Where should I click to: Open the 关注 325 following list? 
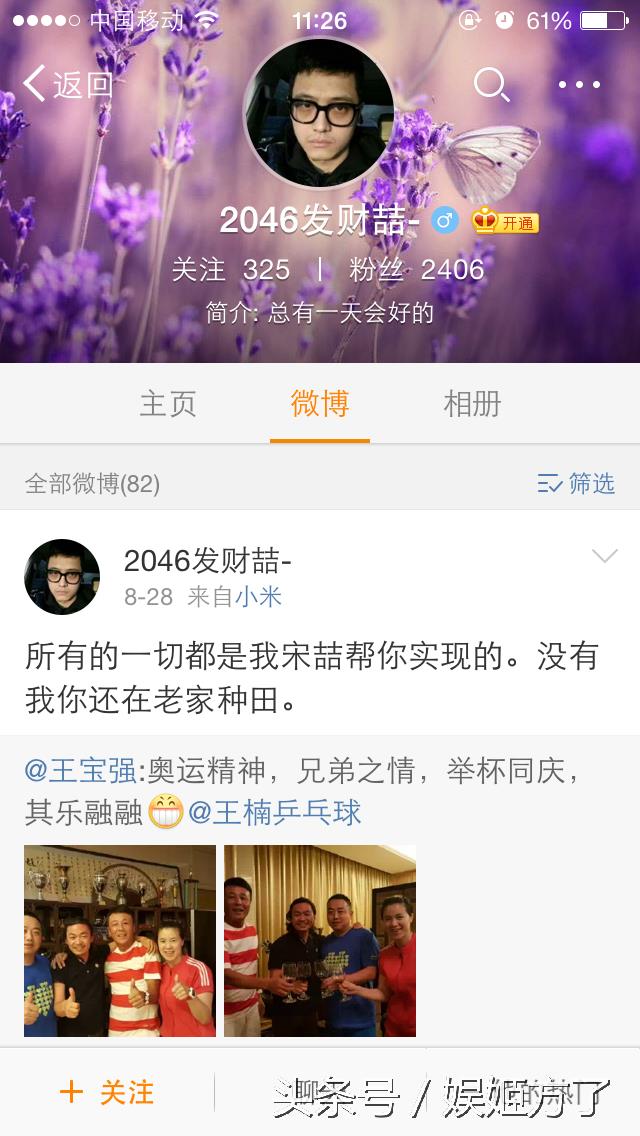[231, 270]
